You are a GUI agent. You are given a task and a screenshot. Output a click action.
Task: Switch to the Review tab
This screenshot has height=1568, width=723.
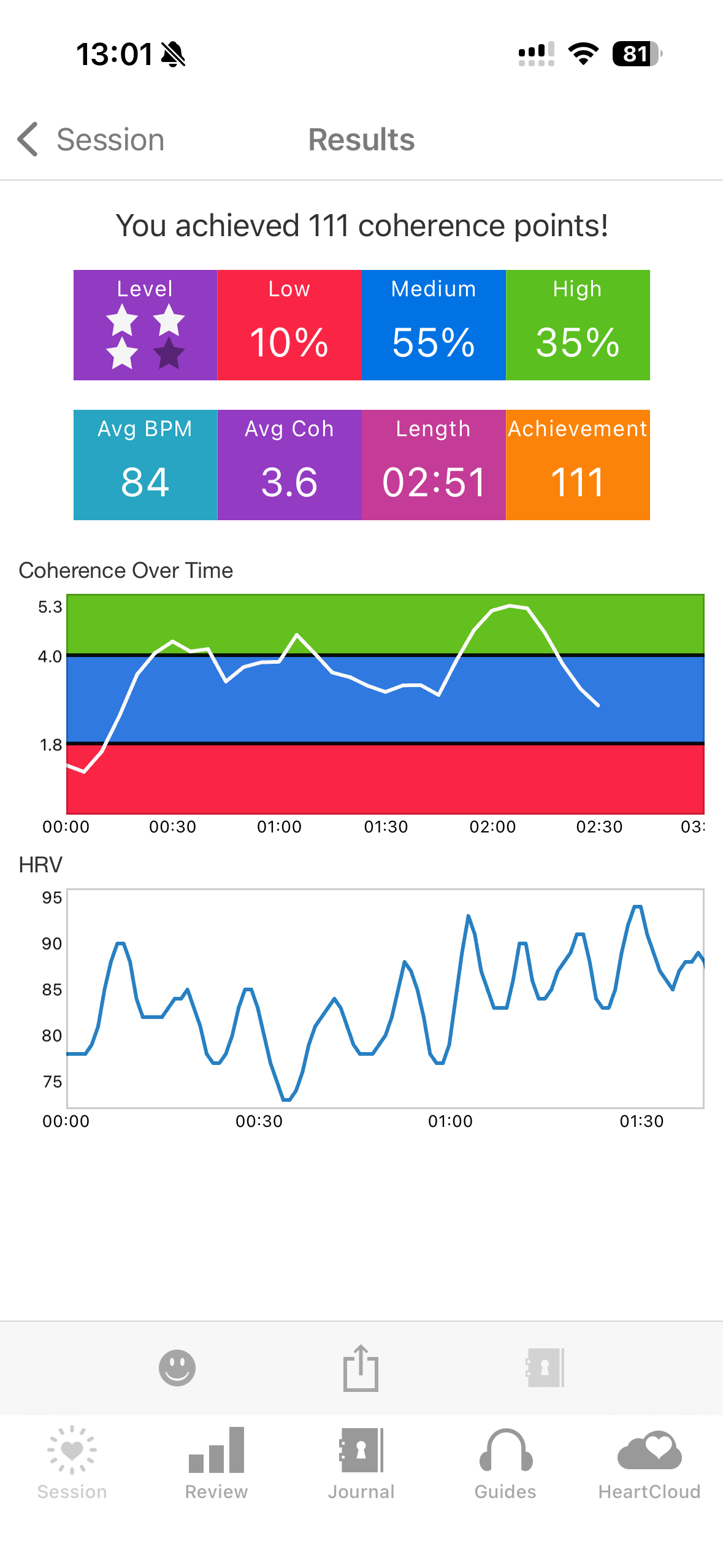tap(216, 1462)
